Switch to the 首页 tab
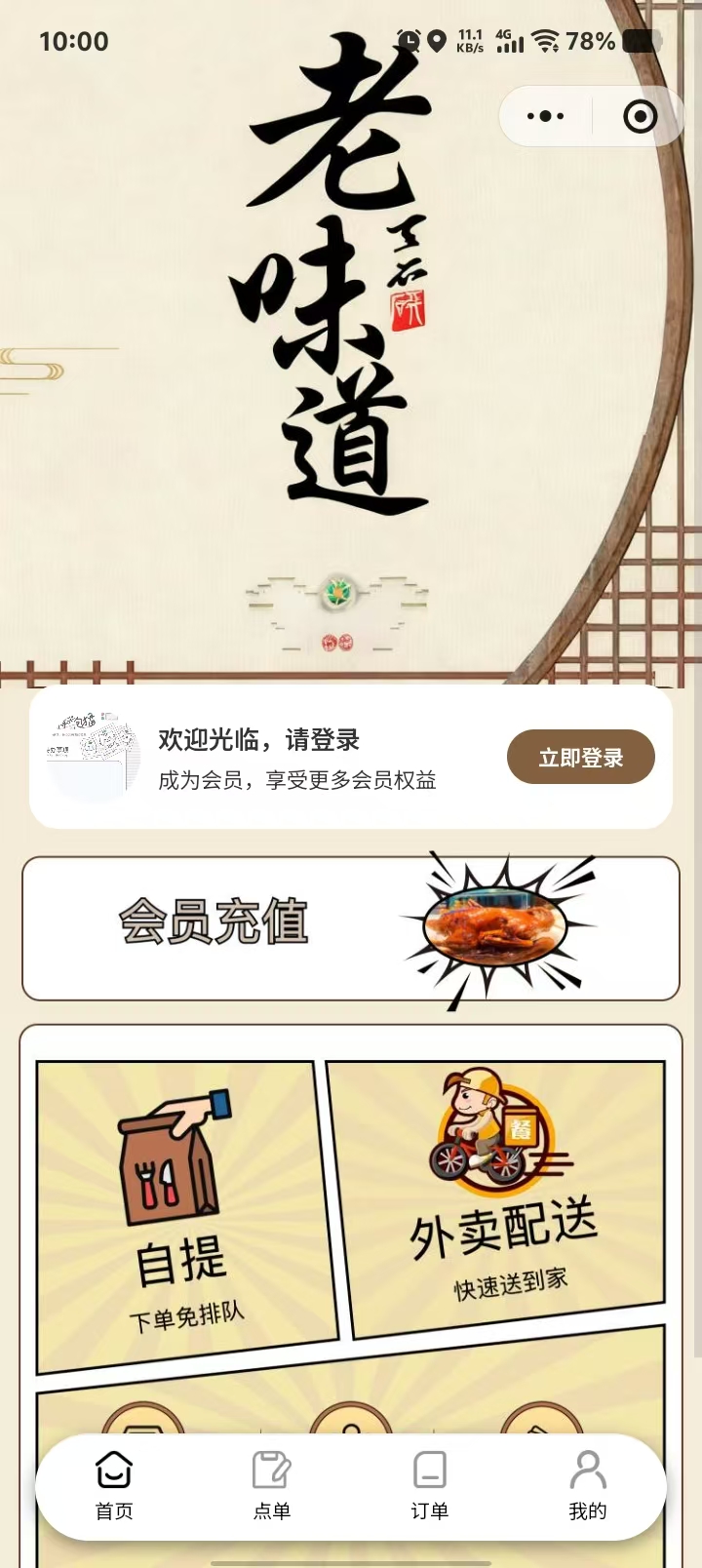 (114, 1486)
